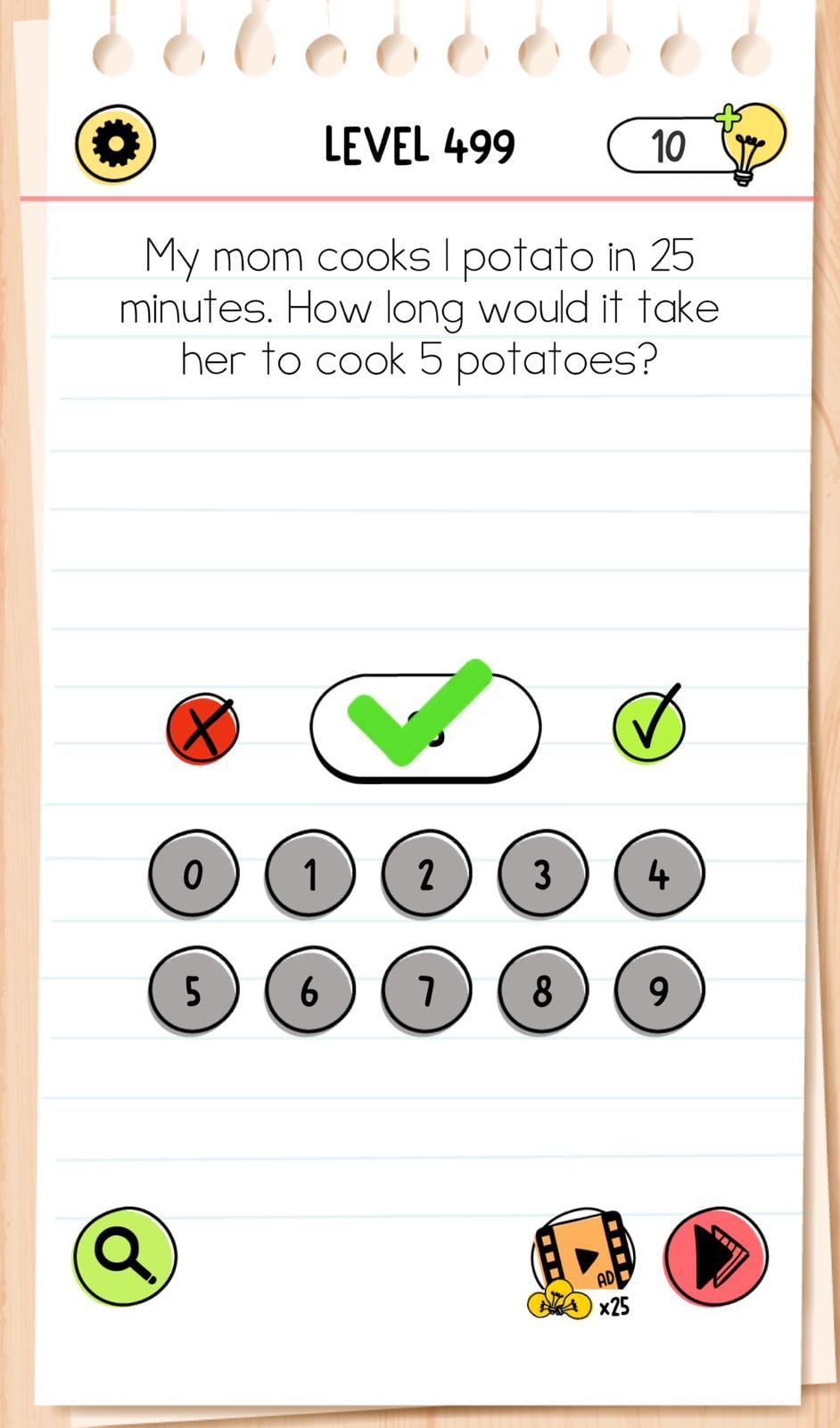
Task: Open the settings gear
Action: click(x=115, y=144)
